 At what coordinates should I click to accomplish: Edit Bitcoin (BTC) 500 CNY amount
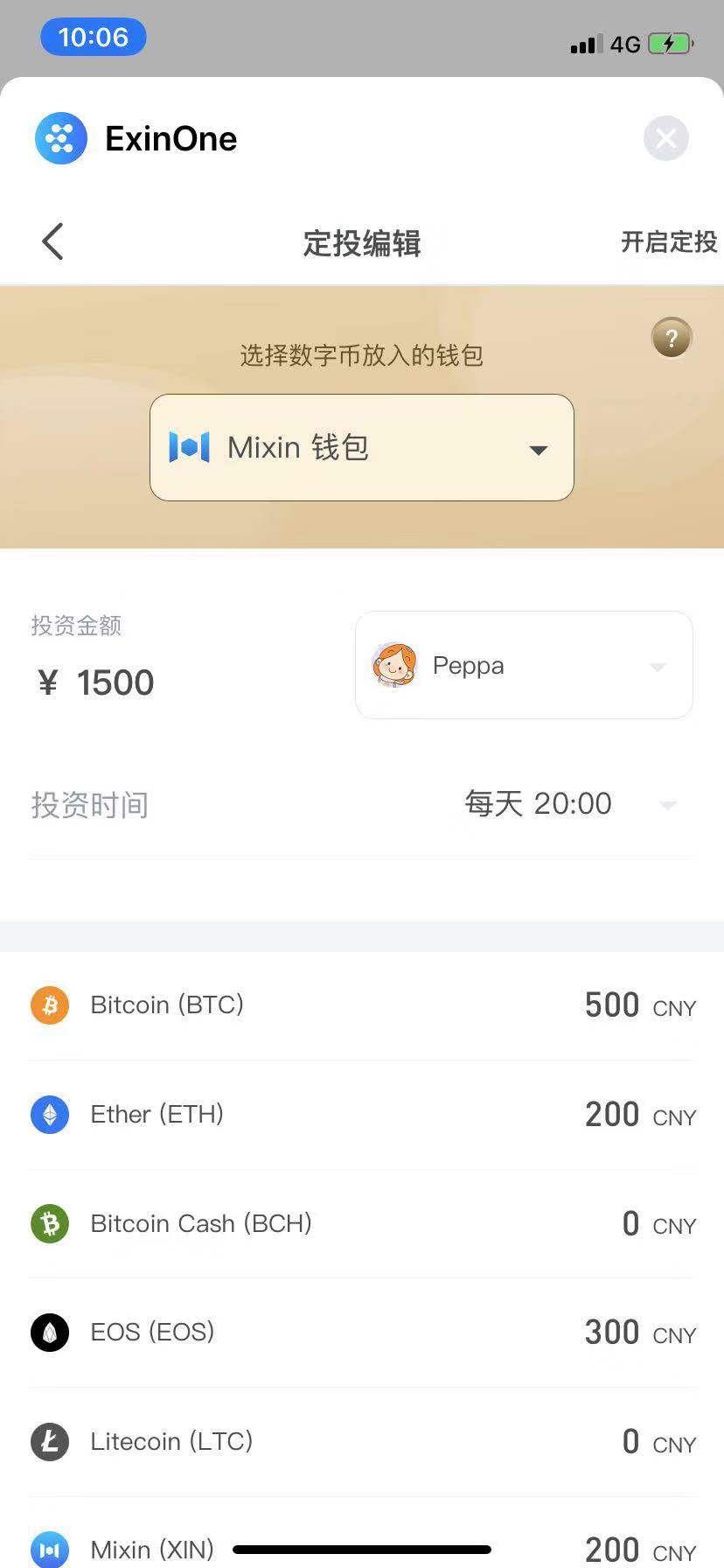tap(612, 1005)
